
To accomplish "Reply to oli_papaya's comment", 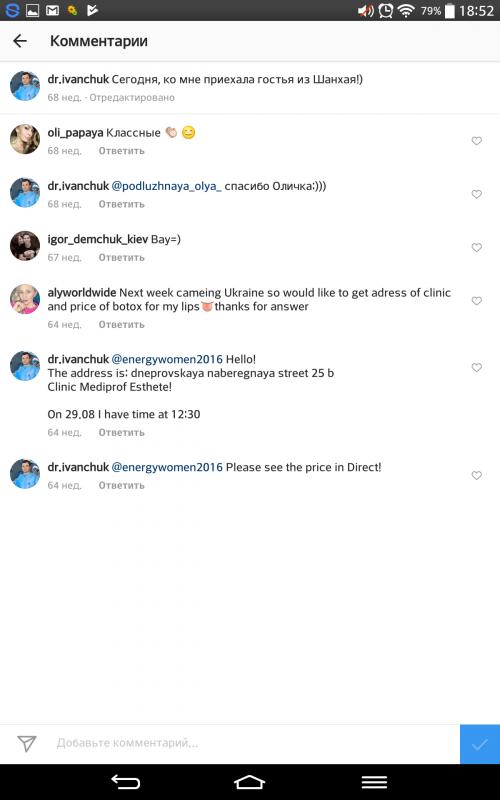I will (121, 151).
